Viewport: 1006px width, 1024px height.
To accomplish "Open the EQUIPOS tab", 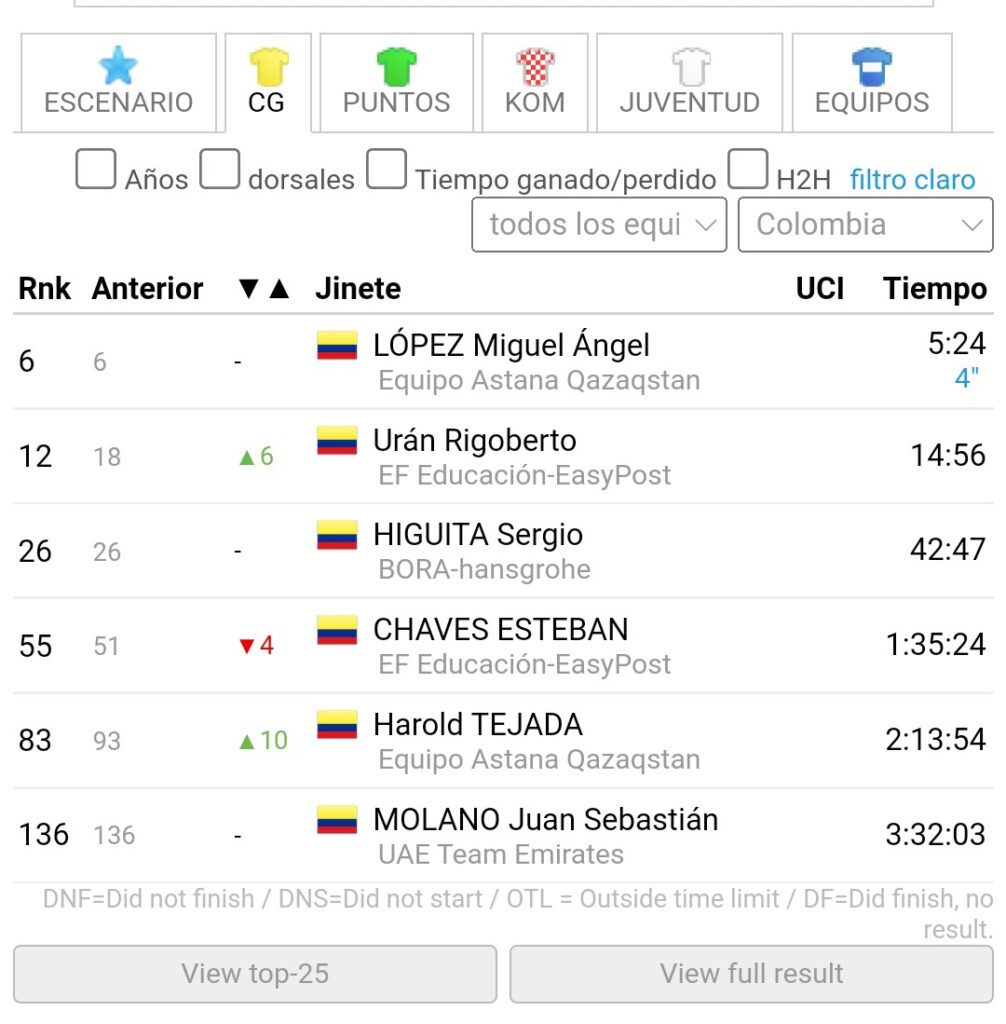I will 871,83.
